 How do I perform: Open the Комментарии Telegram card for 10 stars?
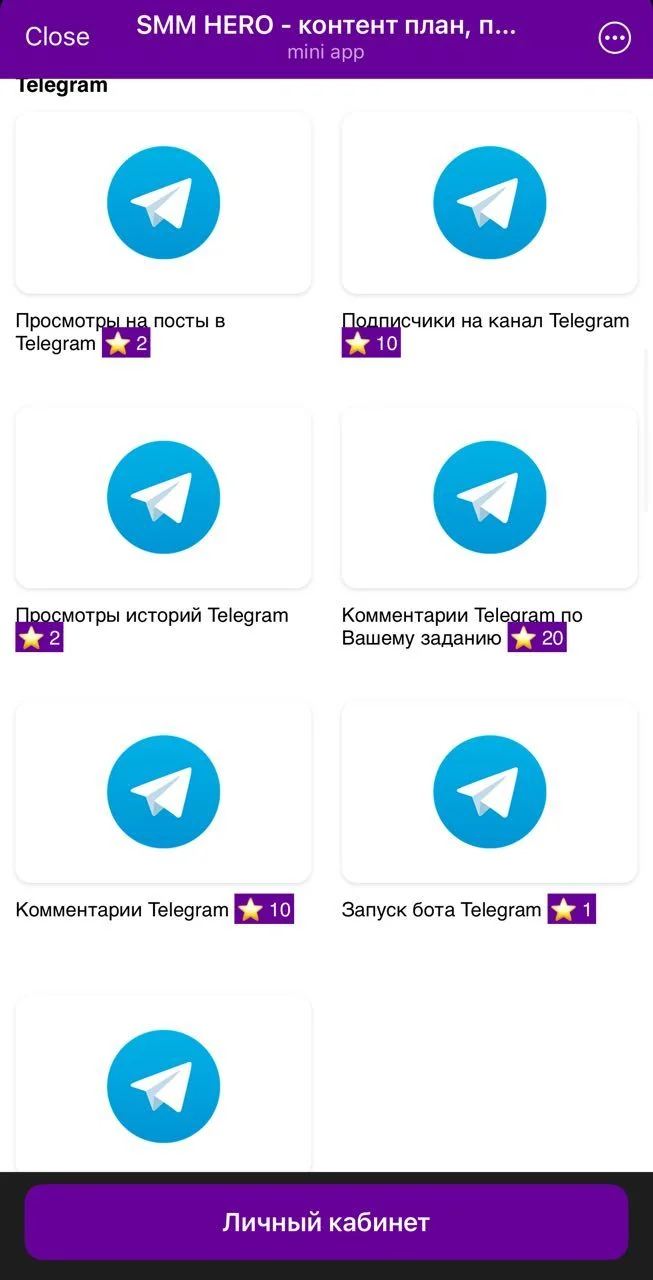click(x=163, y=791)
